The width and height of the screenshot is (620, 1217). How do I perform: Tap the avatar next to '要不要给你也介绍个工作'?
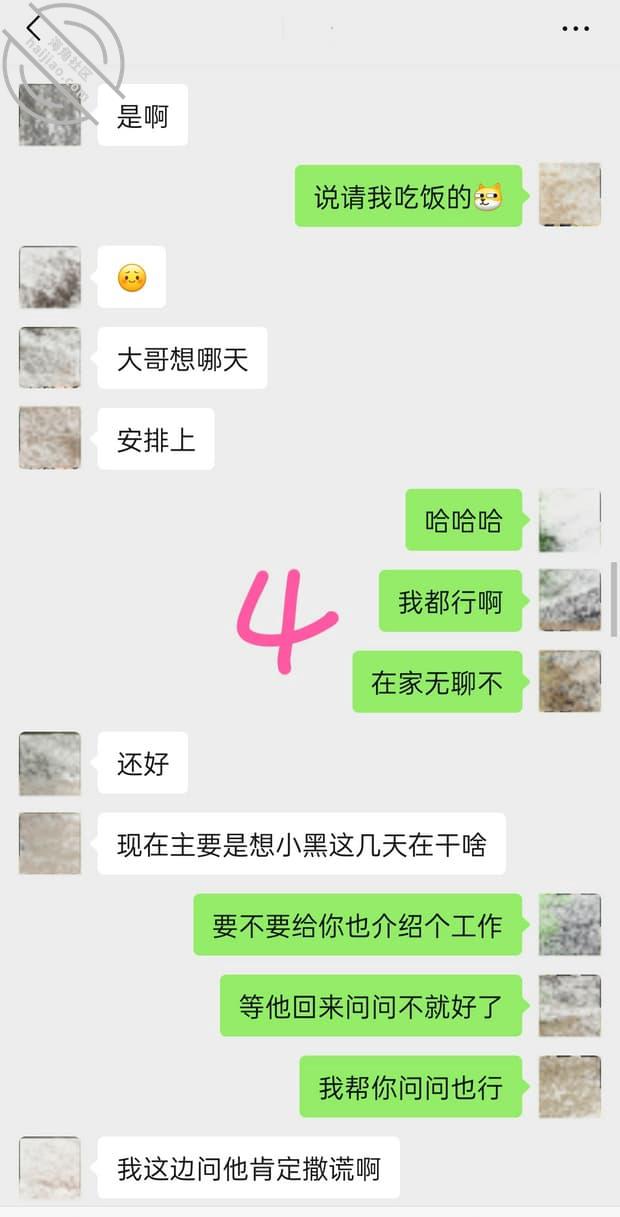coord(570,924)
